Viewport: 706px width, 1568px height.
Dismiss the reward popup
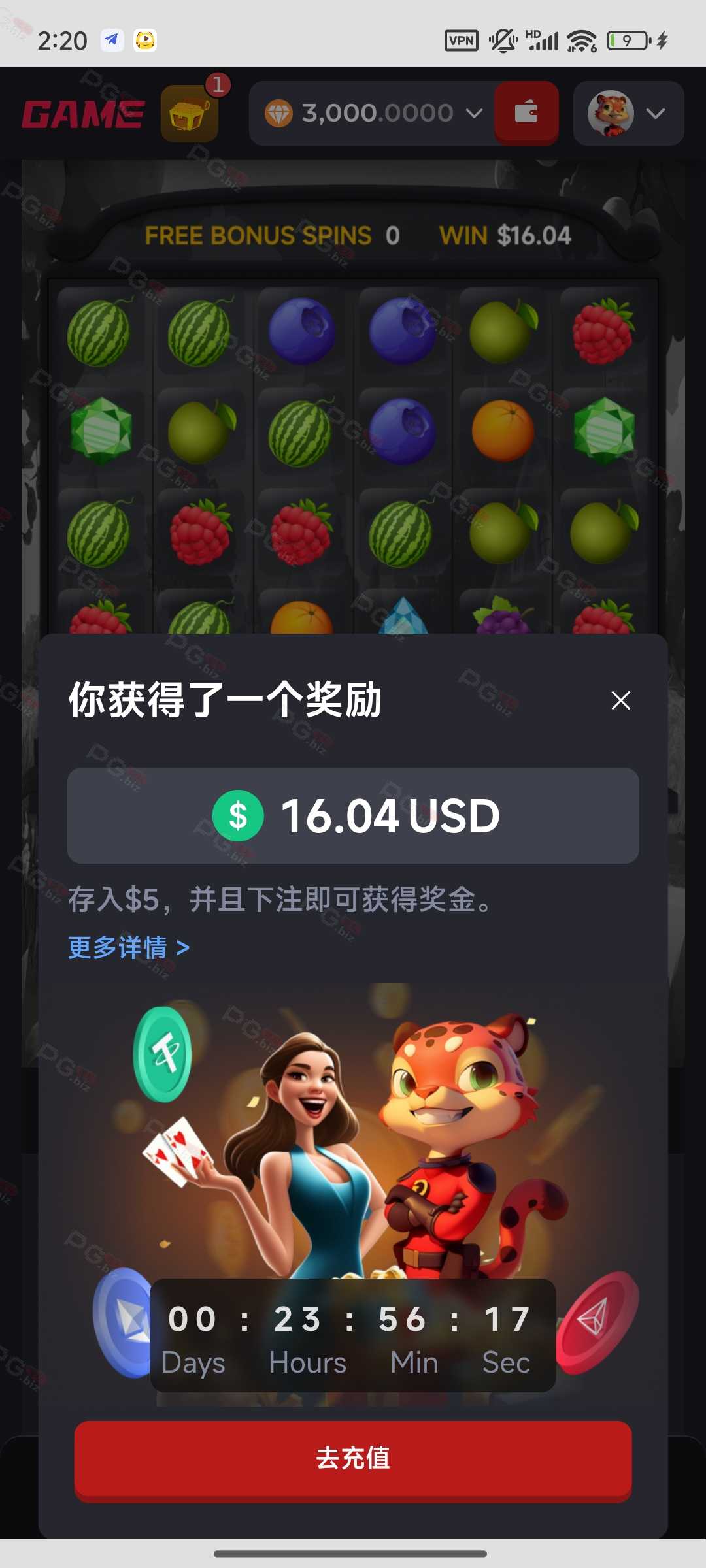pyautogui.click(x=620, y=700)
